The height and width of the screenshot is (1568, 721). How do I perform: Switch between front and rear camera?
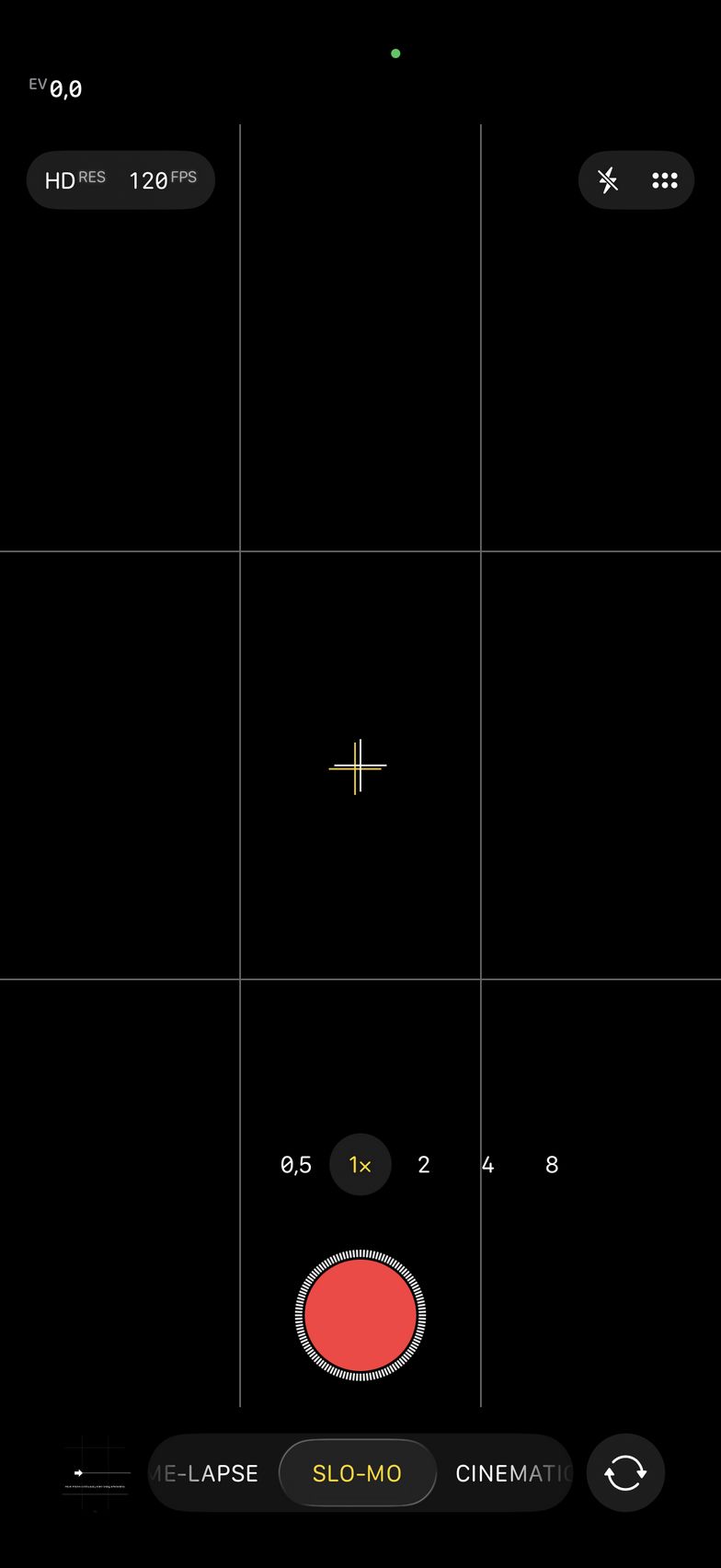pos(625,1472)
